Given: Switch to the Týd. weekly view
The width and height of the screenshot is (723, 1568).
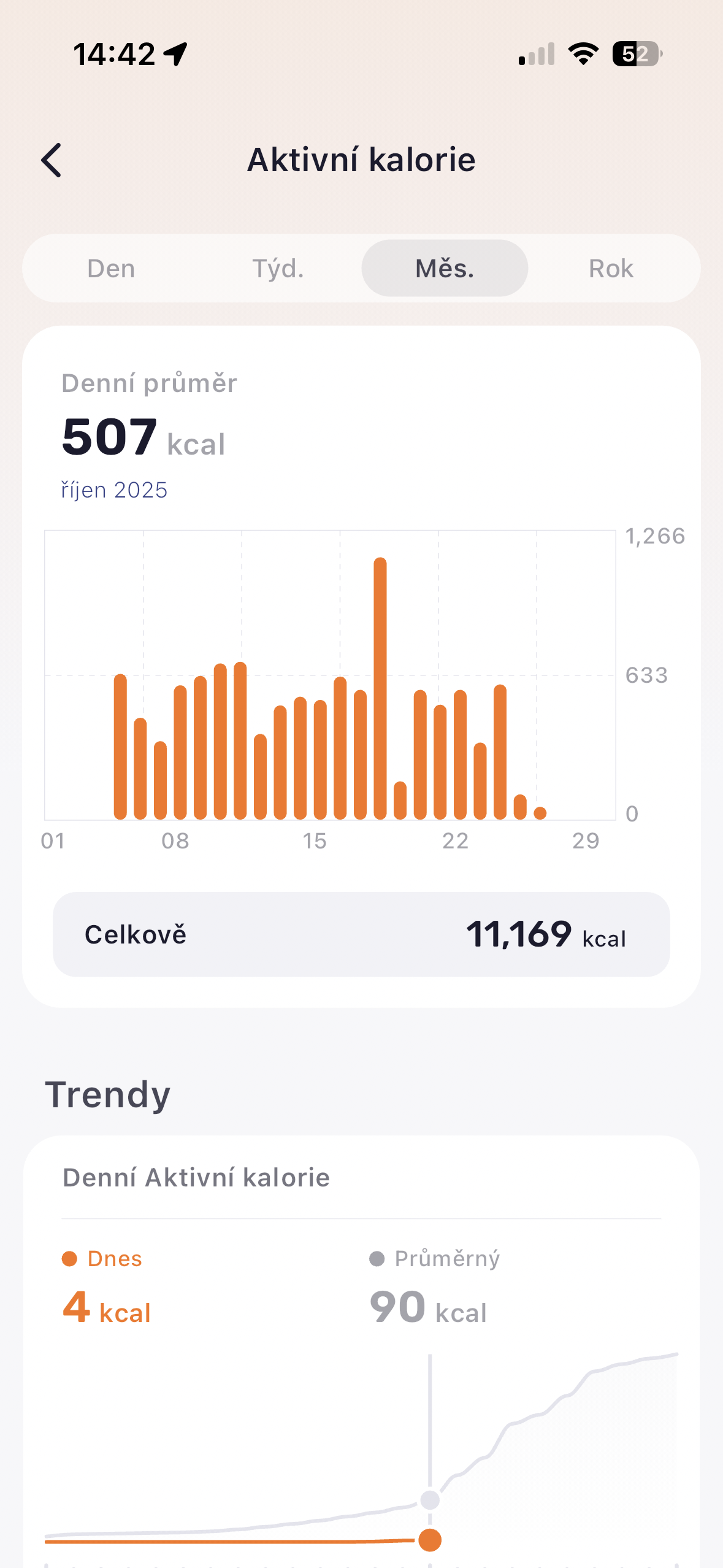Looking at the screenshot, I should click(x=278, y=269).
